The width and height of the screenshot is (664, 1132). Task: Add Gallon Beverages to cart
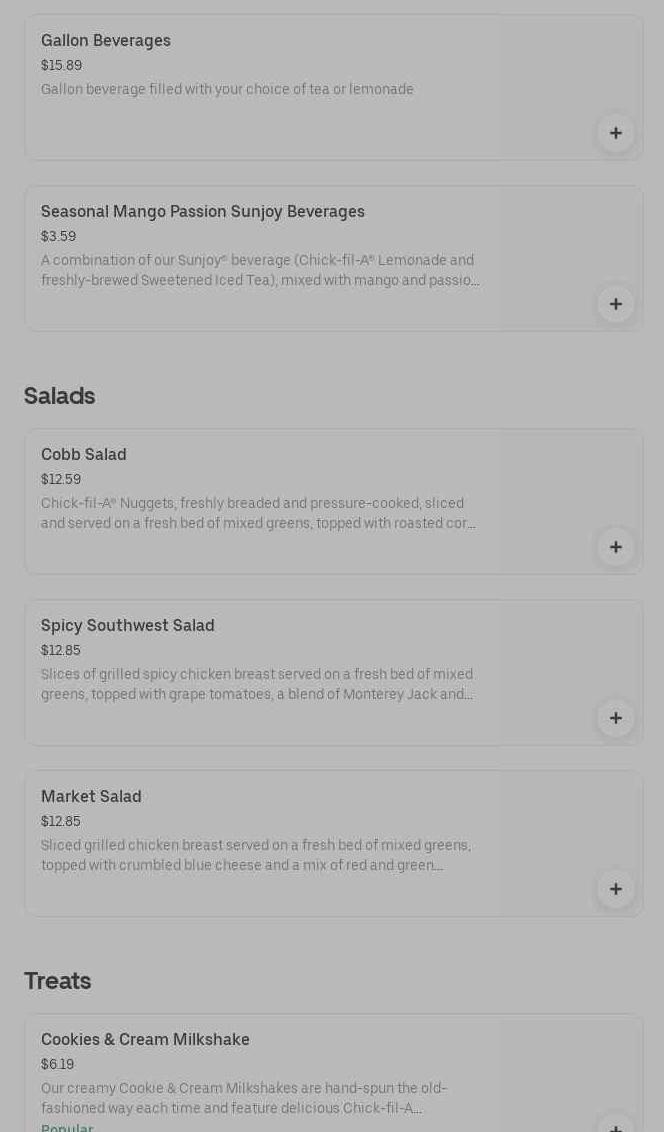pos(616,133)
